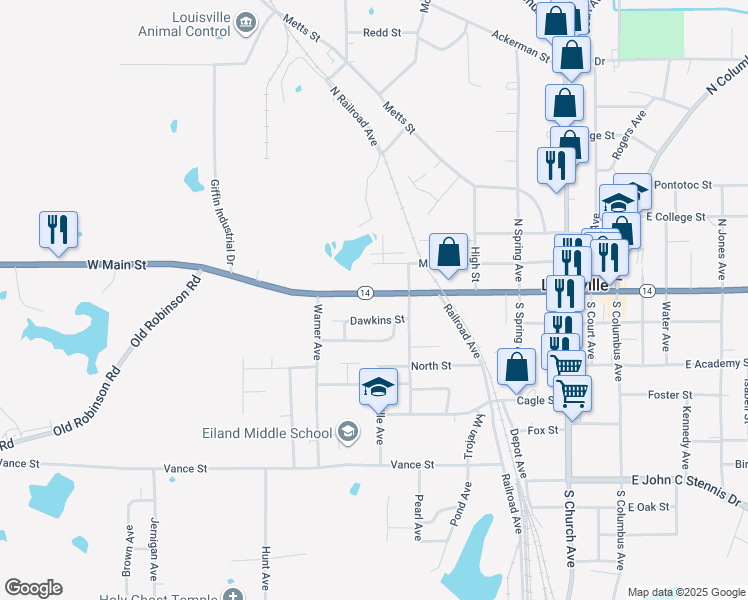Open the Google logo link

(x=33, y=588)
